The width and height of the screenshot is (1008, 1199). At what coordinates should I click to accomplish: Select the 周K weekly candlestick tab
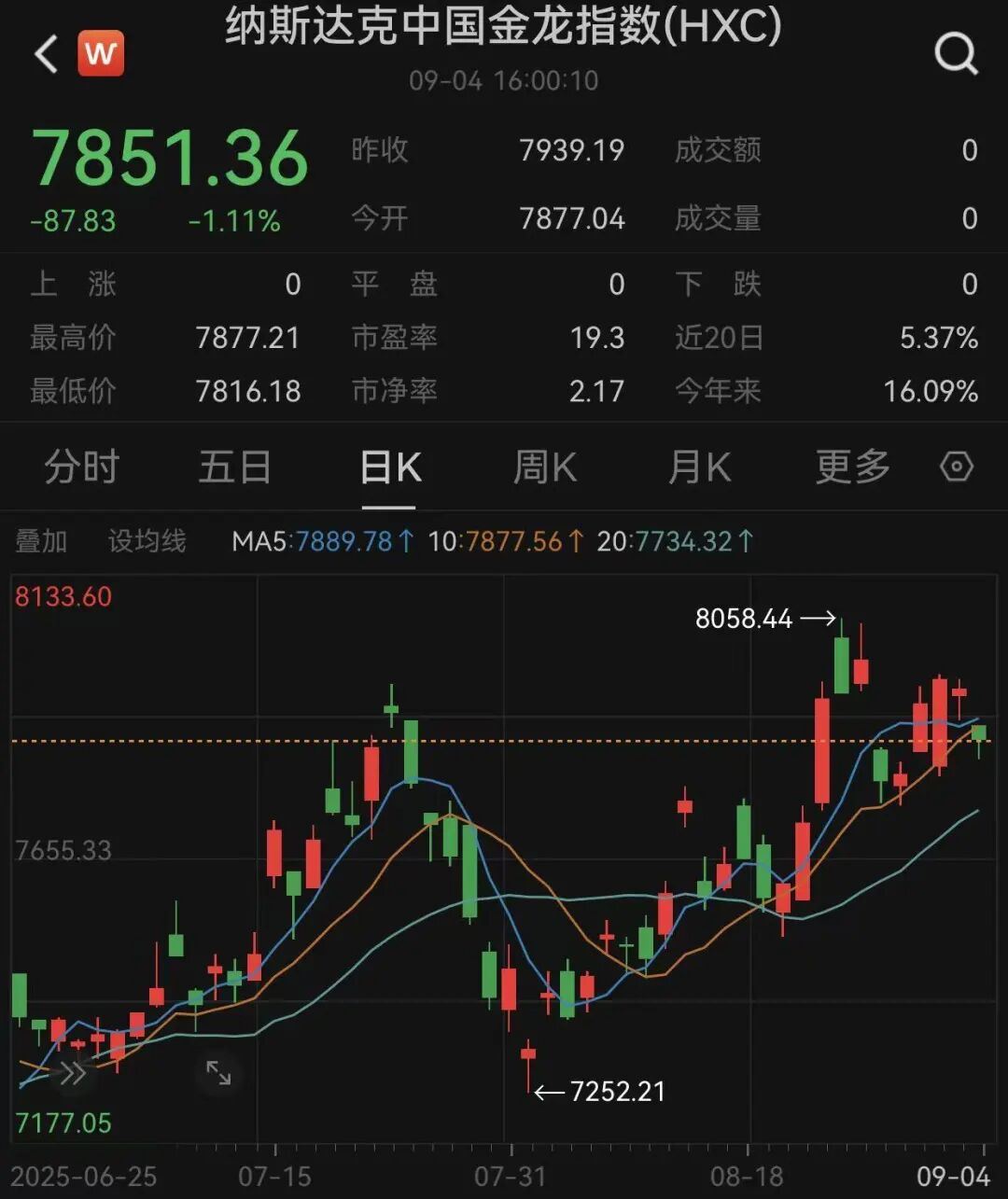pyautogui.click(x=544, y=467)
